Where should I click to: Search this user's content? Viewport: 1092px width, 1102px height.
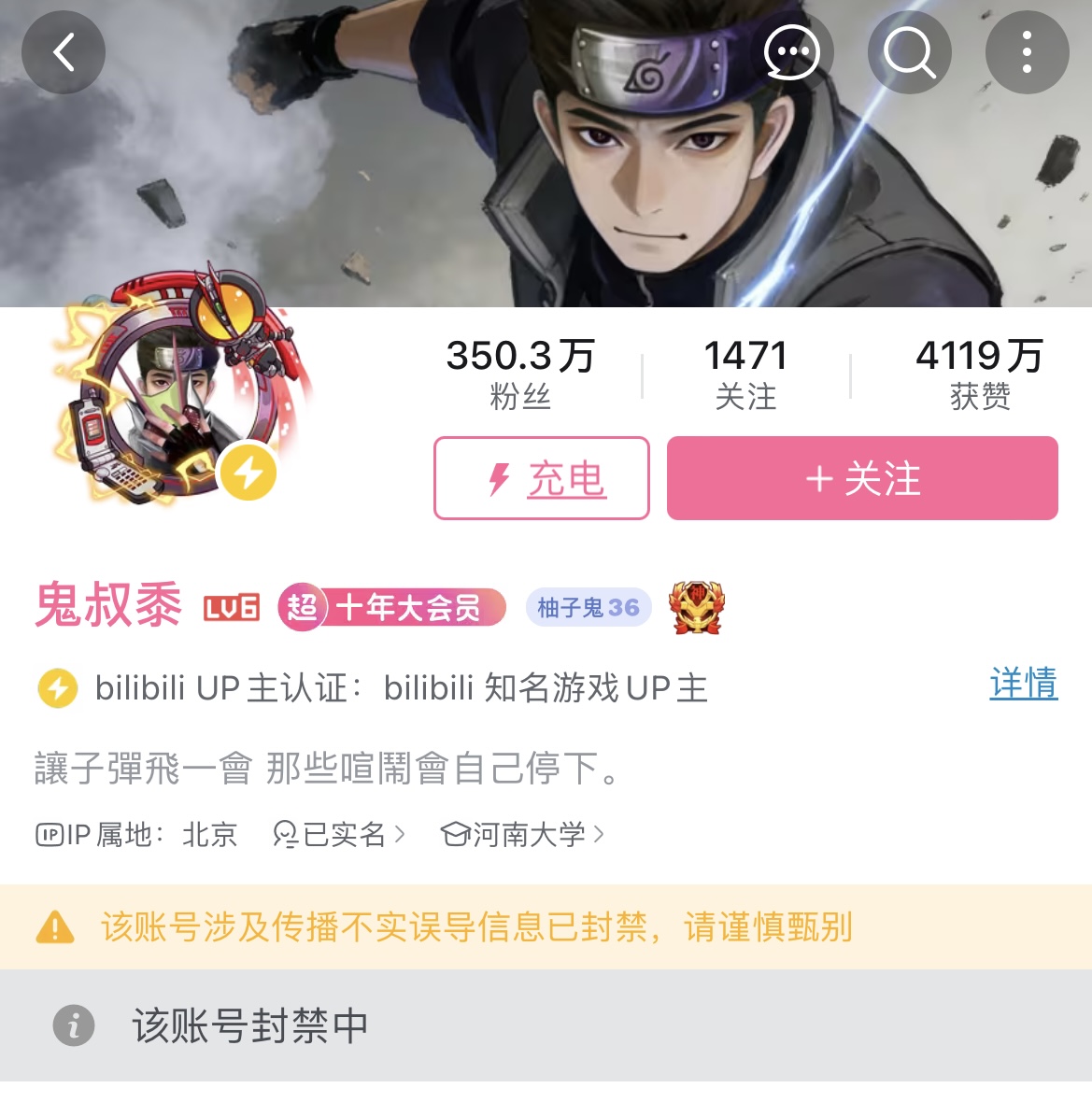click(909, 52)
